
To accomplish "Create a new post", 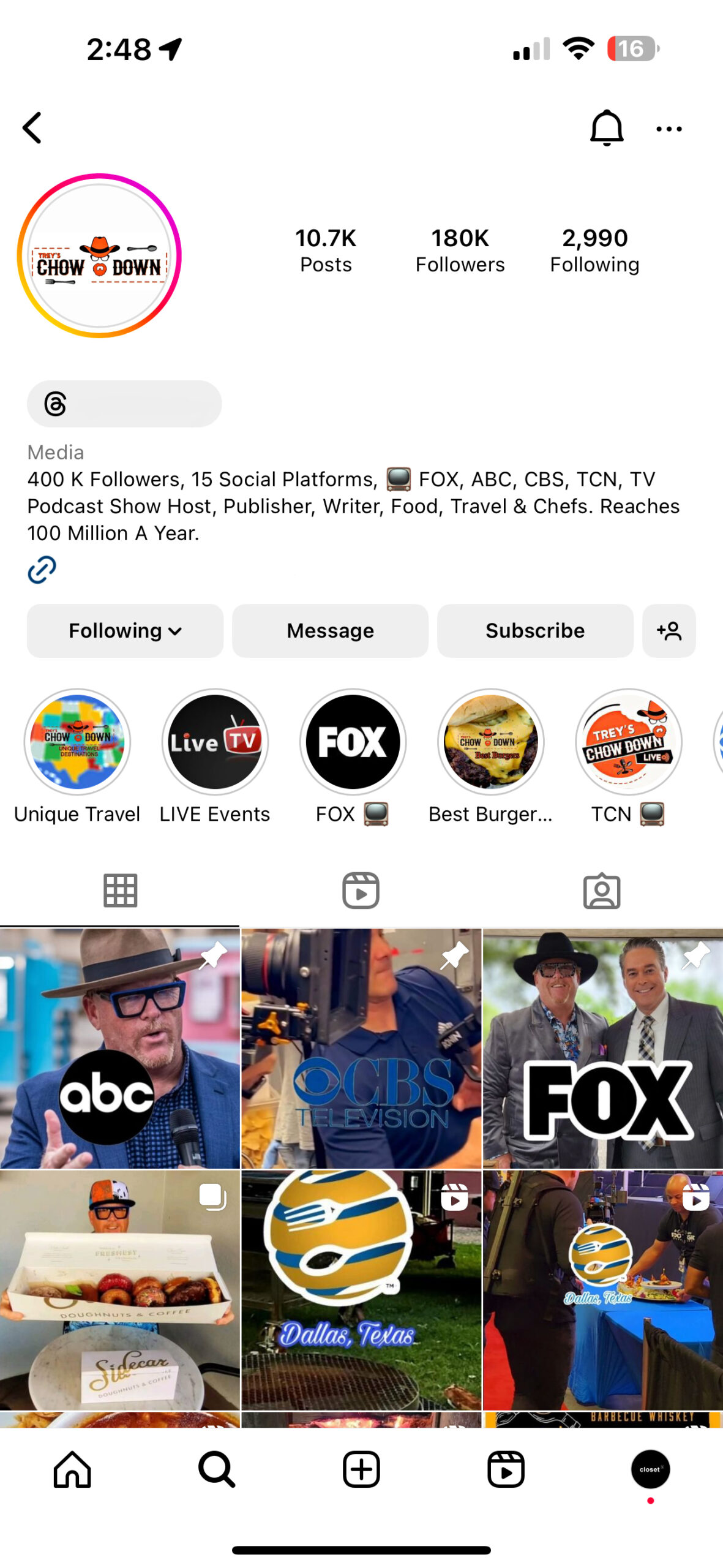I will click(361, 1469).
